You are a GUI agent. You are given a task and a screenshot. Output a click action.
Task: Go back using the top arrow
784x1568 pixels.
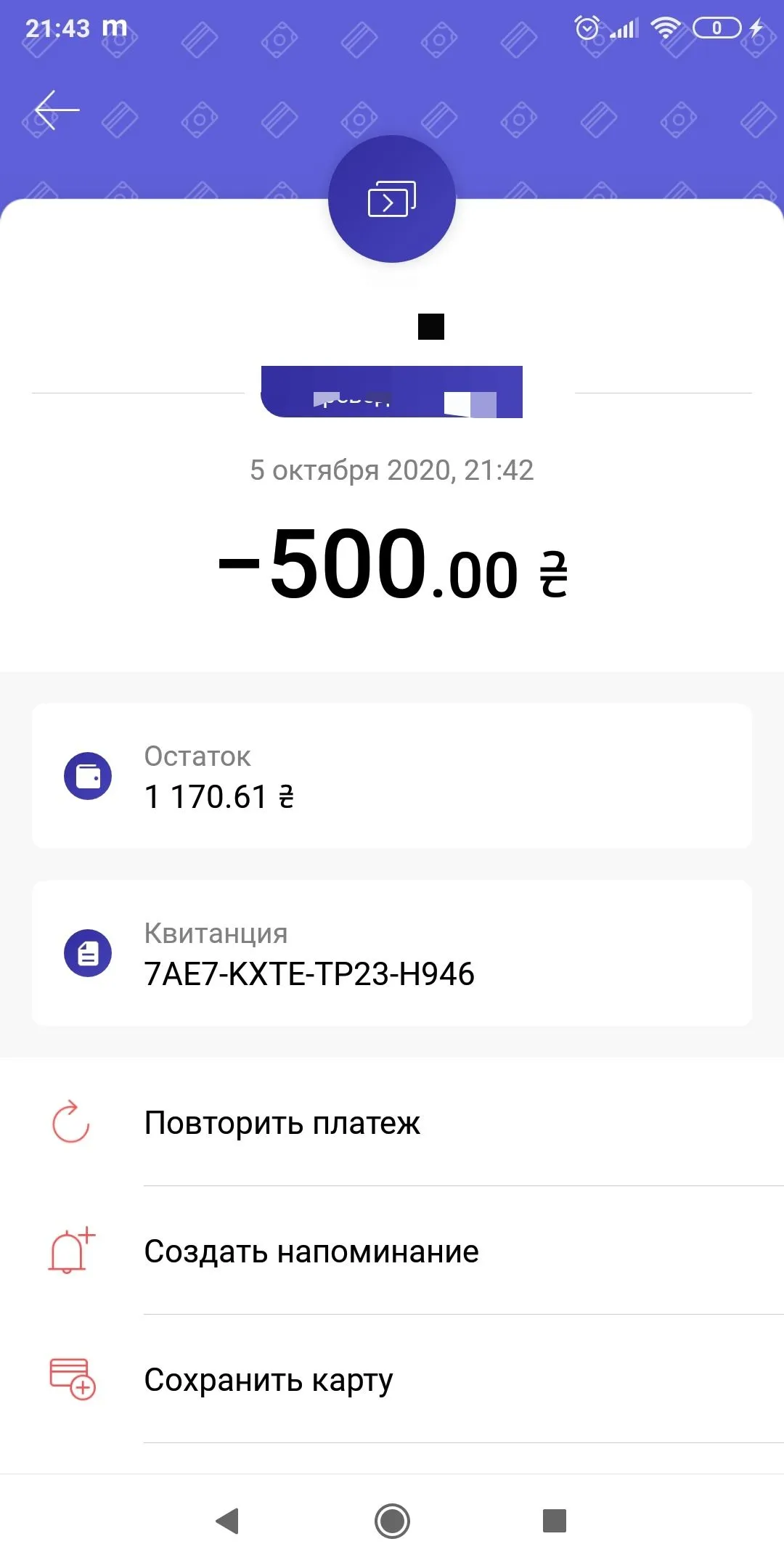point(57,110)
